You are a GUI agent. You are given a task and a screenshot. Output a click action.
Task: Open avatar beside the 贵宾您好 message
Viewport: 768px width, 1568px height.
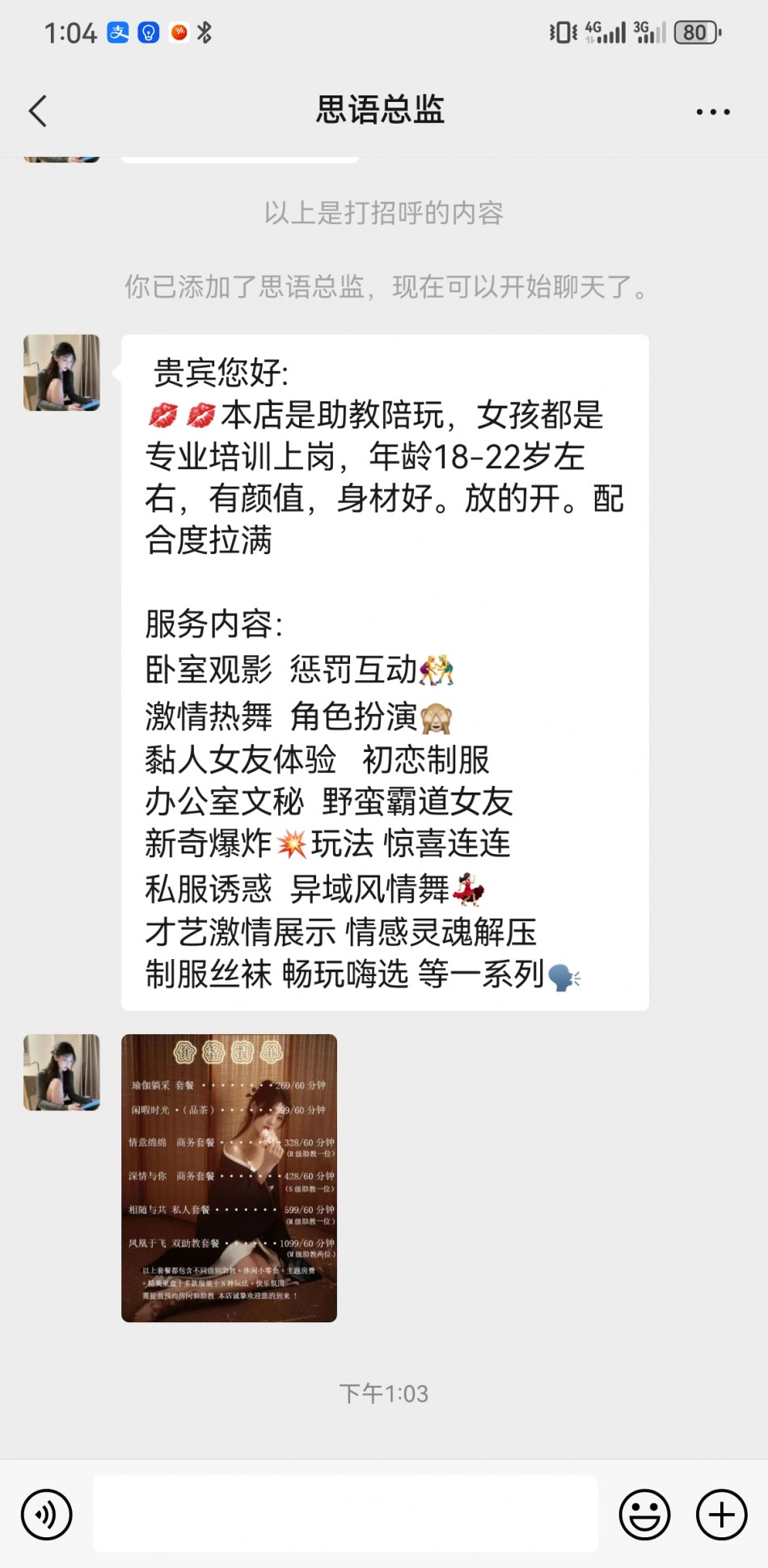[x=61, y=373]
